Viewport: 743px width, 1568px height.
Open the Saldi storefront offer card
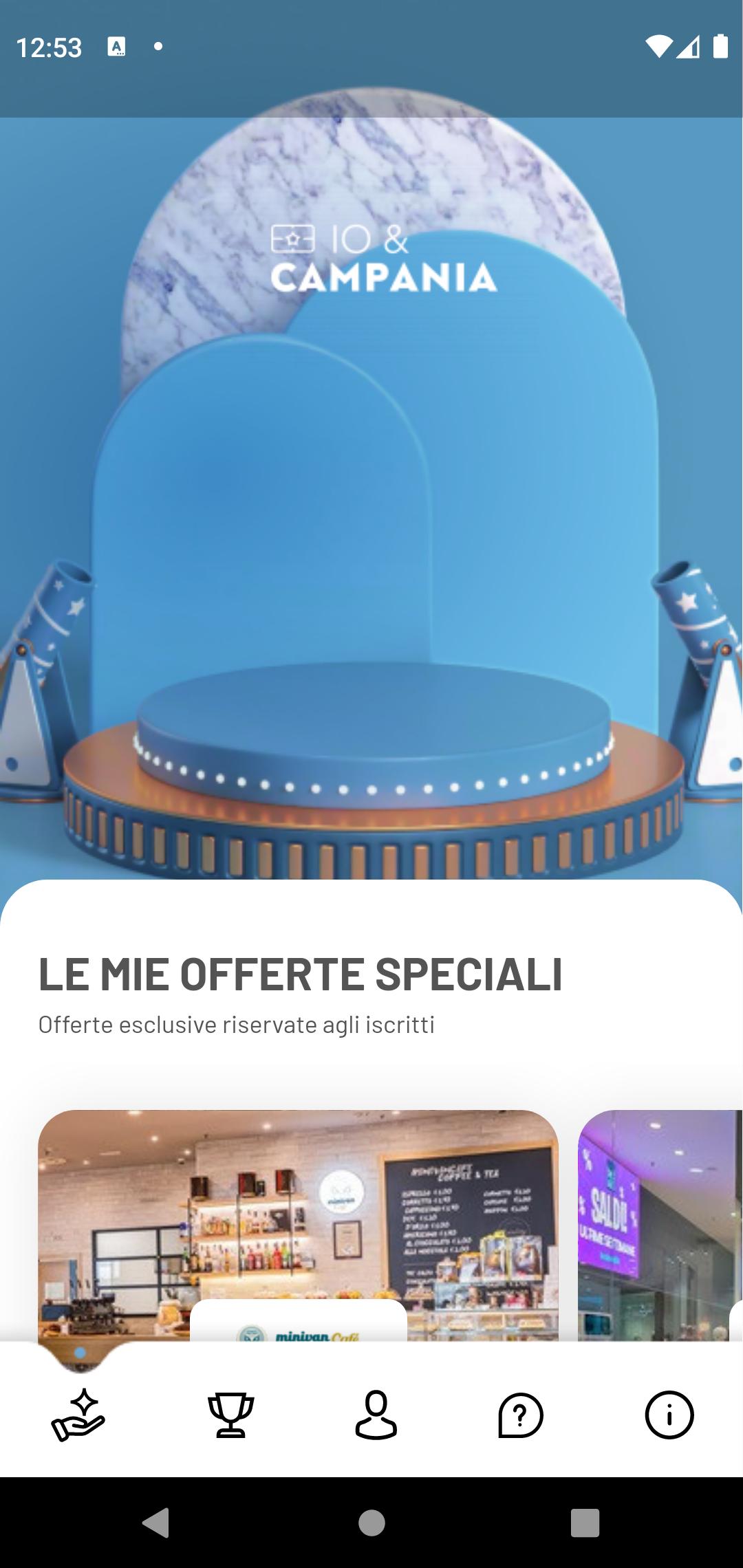click(x=660, y=1224)
